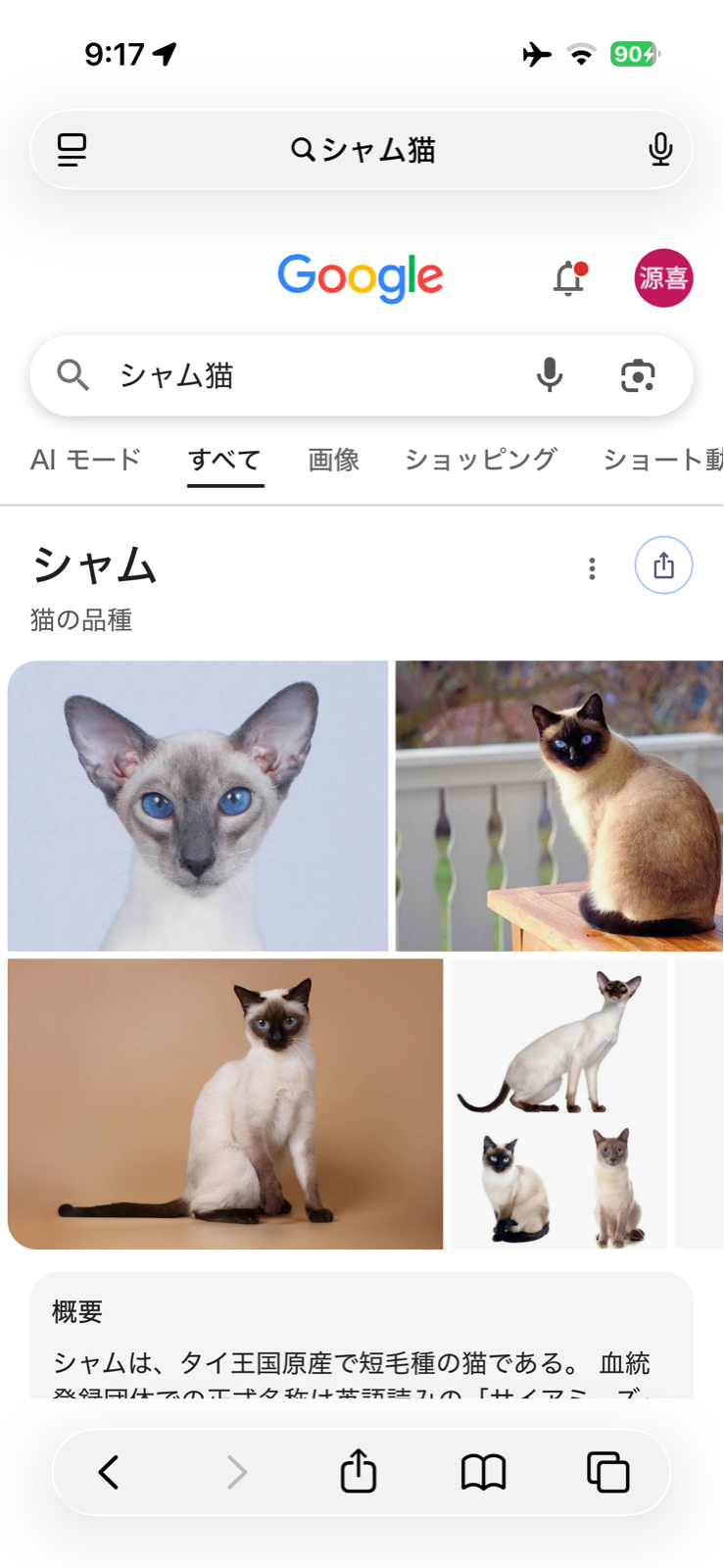Screen dimensions: 724x1568
Task: Switch to the AI モード tab
Action: (85, 460)
